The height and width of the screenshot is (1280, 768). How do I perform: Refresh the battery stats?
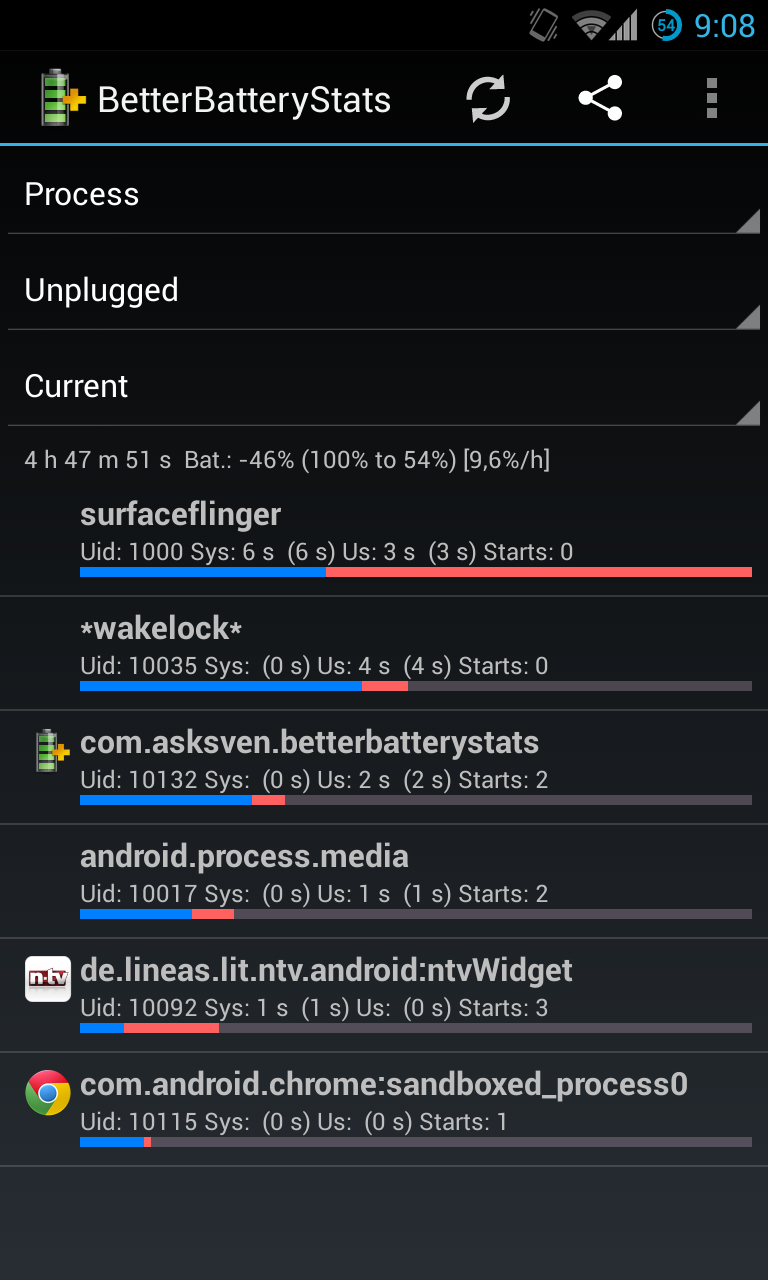point(488,99)
